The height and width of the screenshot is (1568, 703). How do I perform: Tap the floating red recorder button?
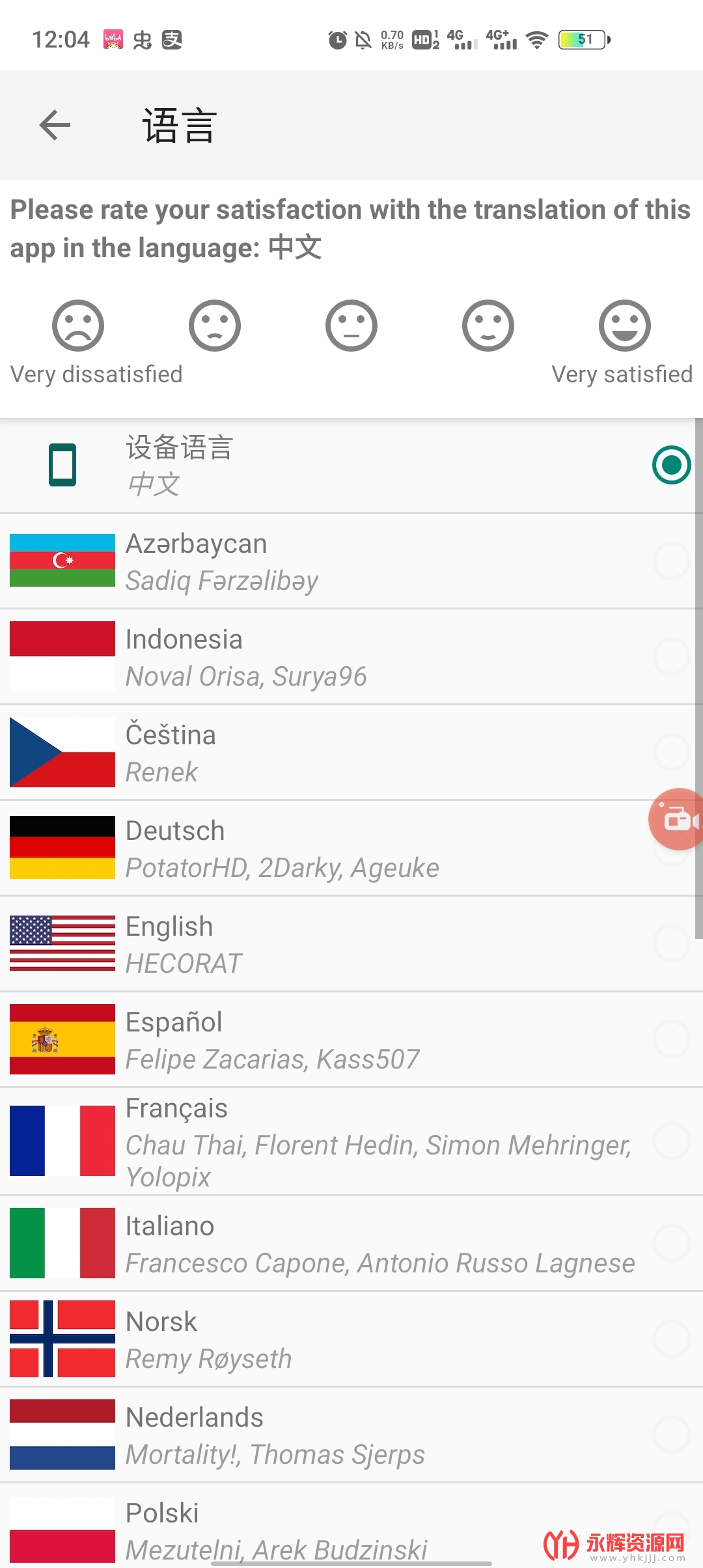tap(678, 819)
